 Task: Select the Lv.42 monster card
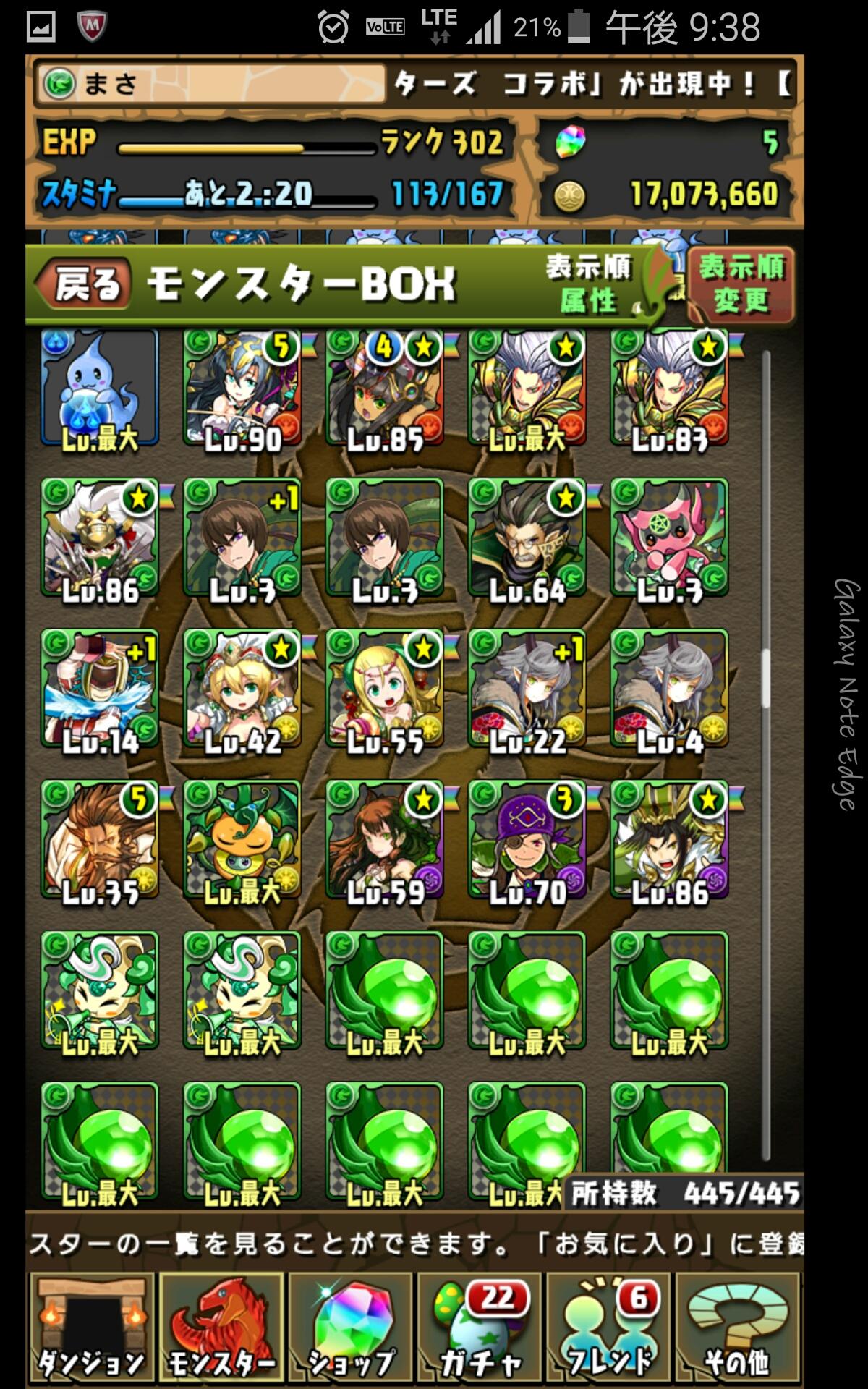click(242, 689)
